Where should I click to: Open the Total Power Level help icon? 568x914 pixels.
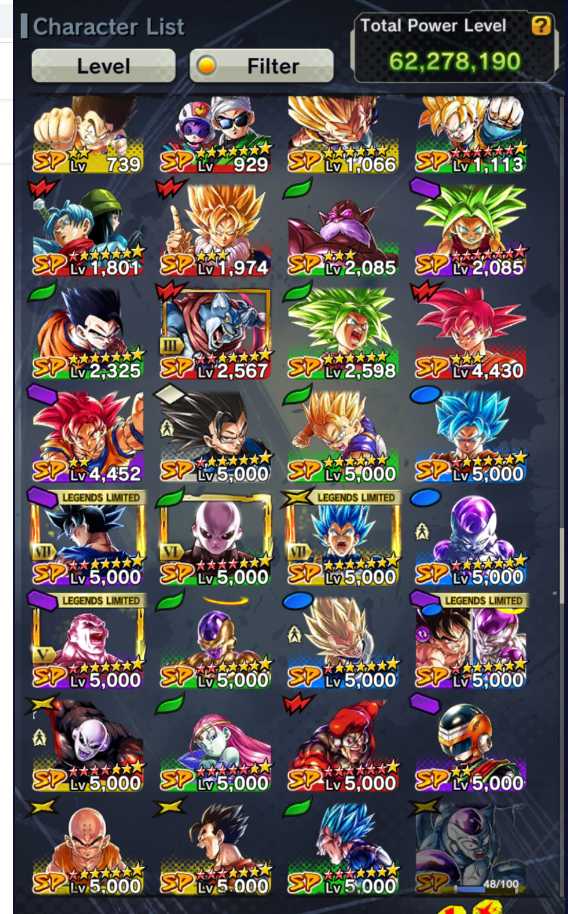pyautogui.click(x=541, y=25)
